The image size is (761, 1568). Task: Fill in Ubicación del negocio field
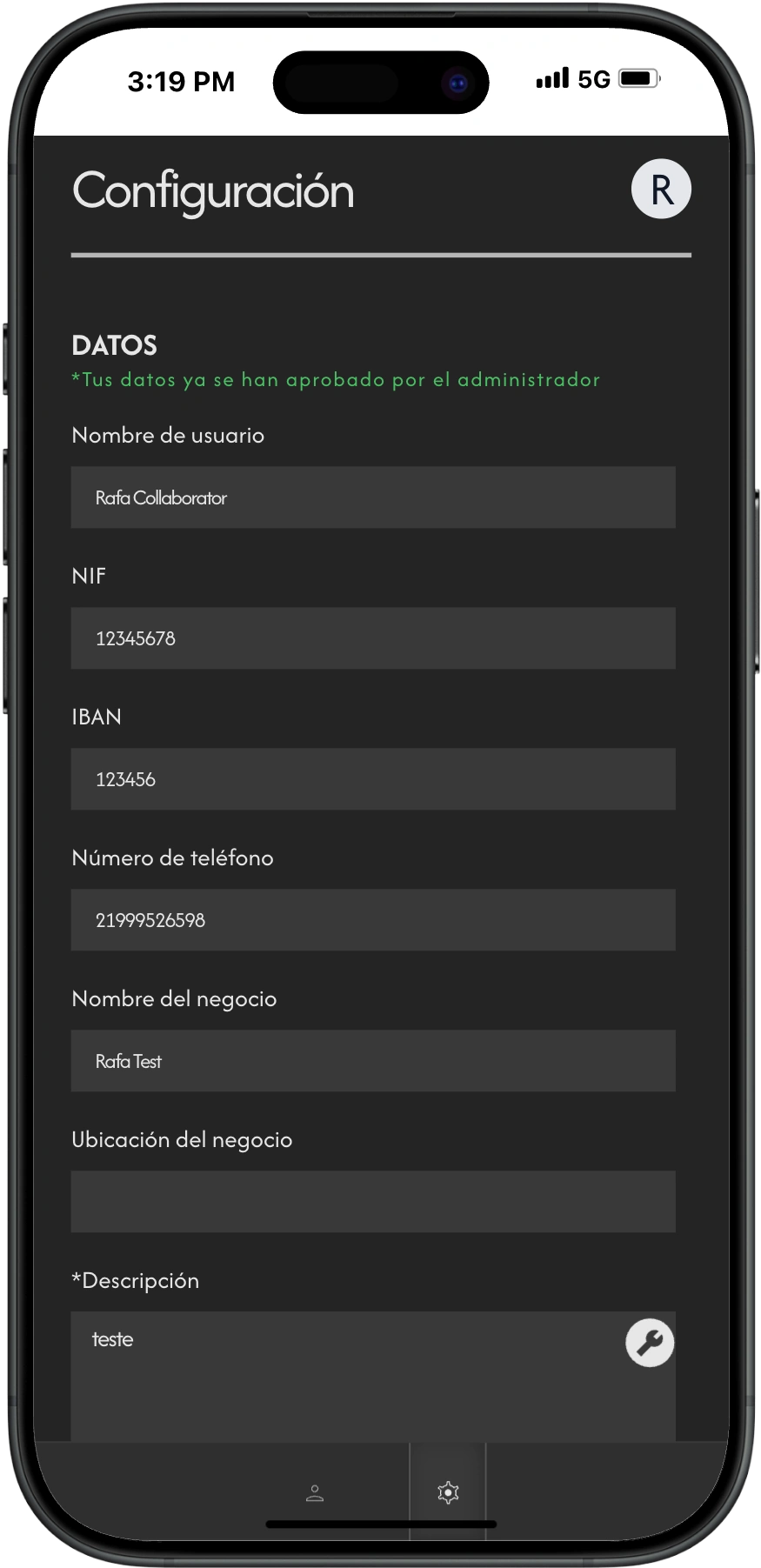pos(373,1202)
